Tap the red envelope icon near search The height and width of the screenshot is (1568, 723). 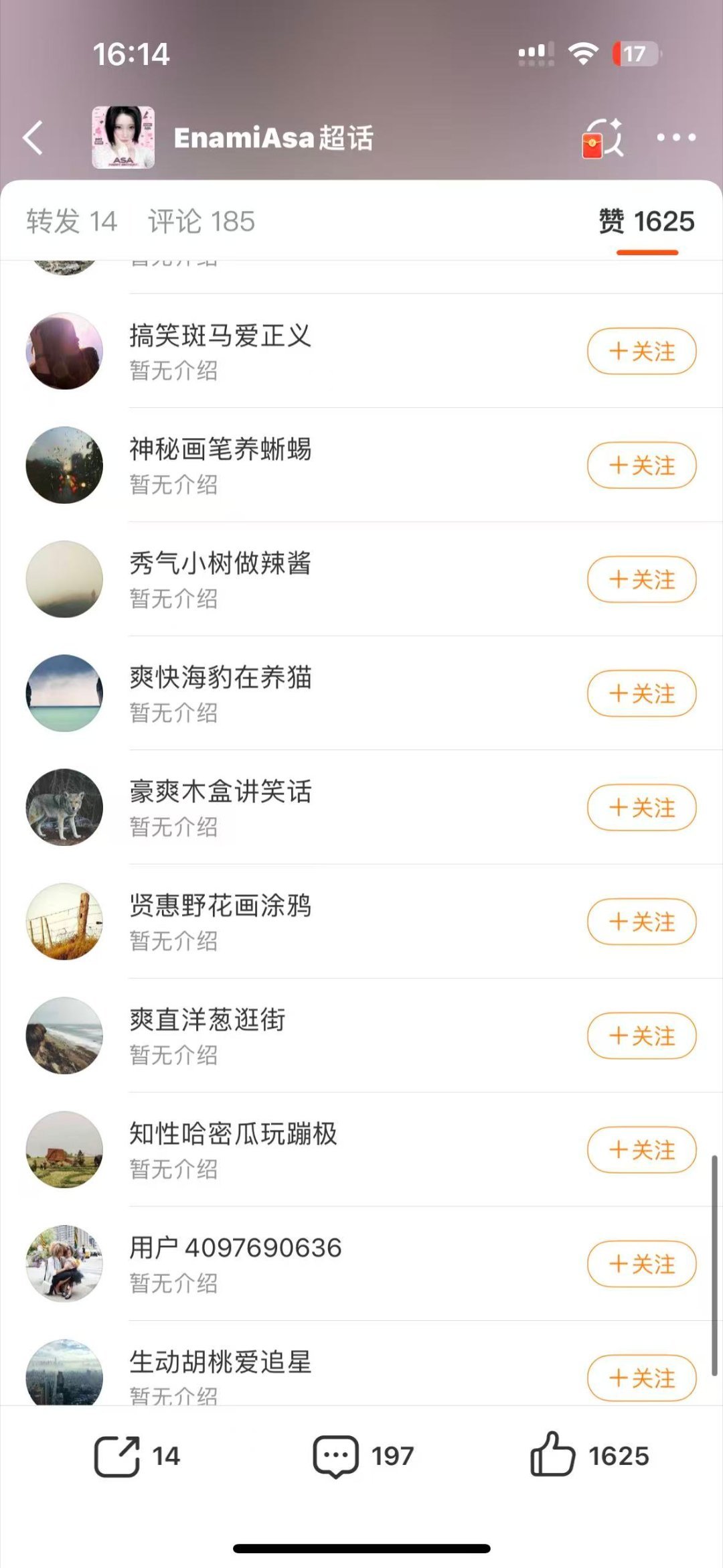click(592, 144)
